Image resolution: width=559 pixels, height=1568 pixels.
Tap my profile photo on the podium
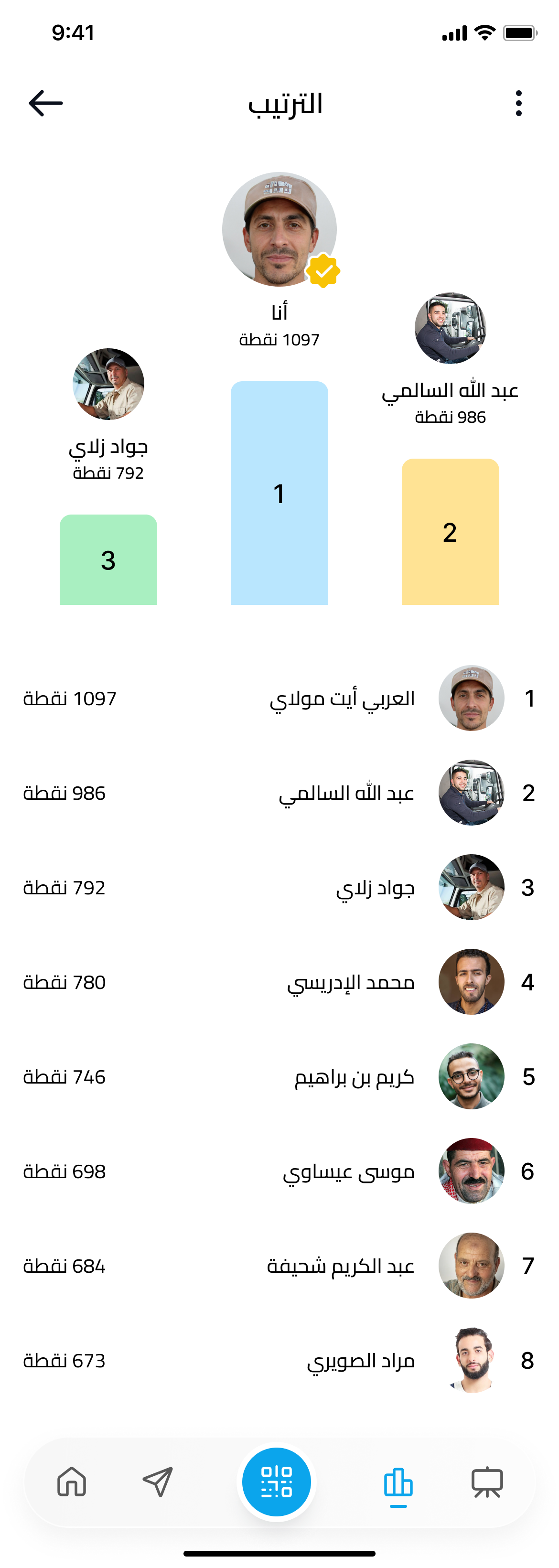pyautogui.click(x=279, y=229)
